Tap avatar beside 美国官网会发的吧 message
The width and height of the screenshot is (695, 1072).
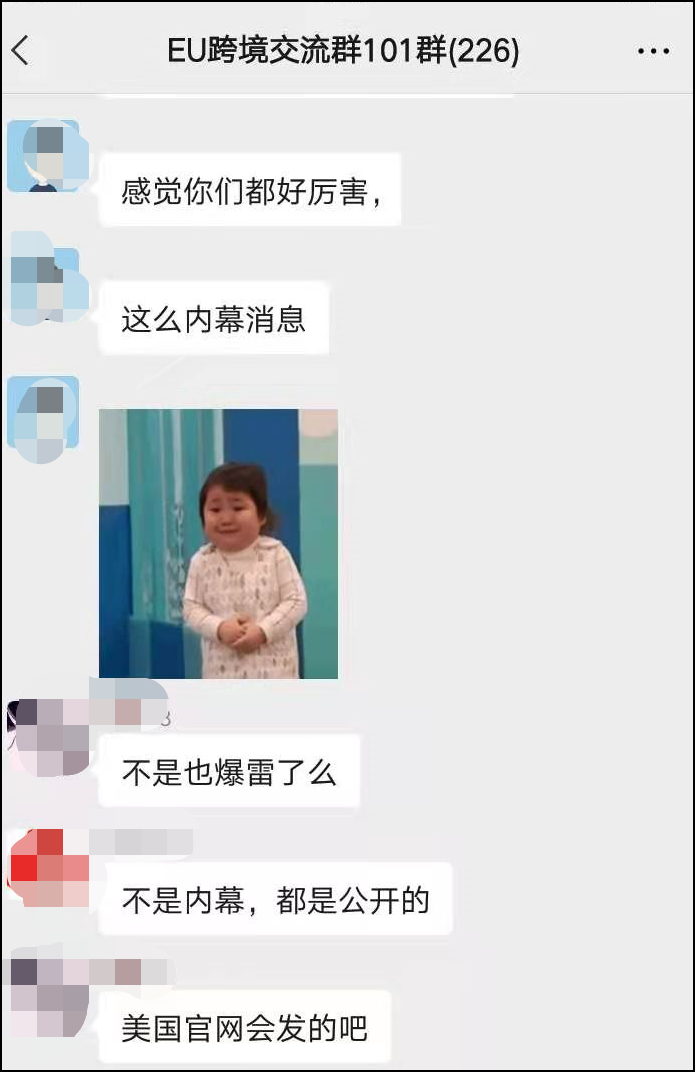46,995
